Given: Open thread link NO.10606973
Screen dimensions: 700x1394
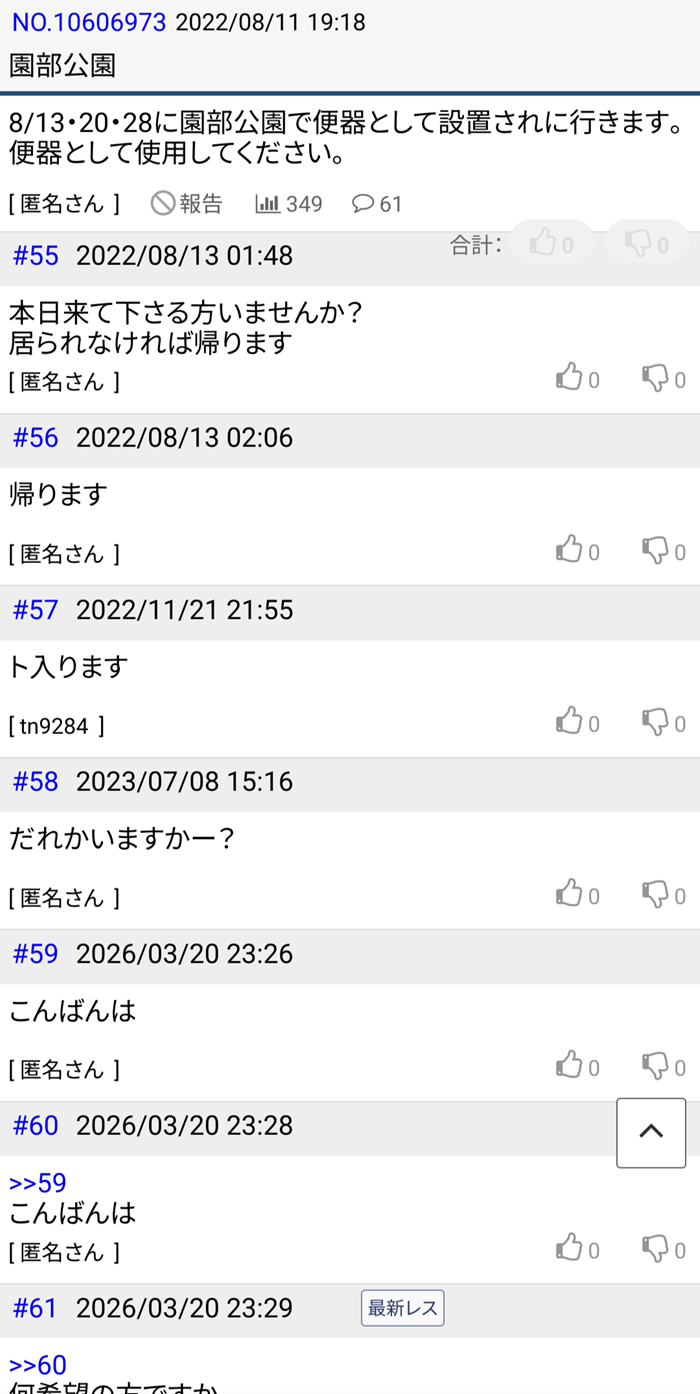Looking at the screenshot, I should [x=89, y=22].
